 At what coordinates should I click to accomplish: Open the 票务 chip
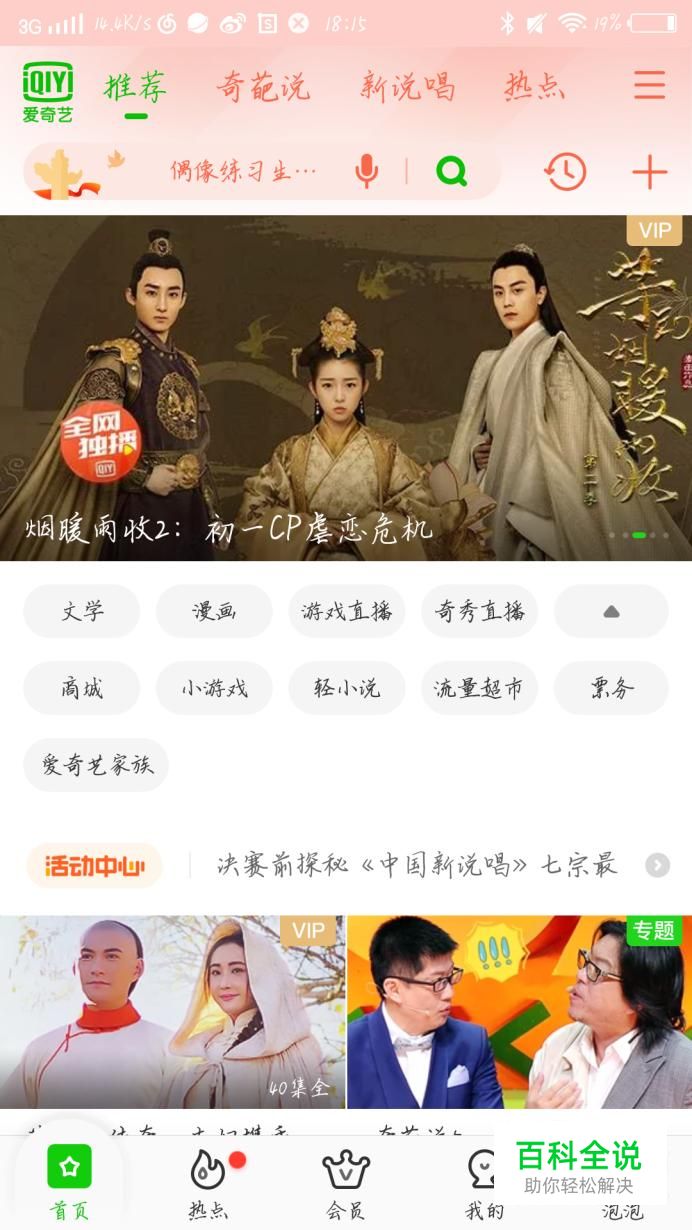pos(611,688)
